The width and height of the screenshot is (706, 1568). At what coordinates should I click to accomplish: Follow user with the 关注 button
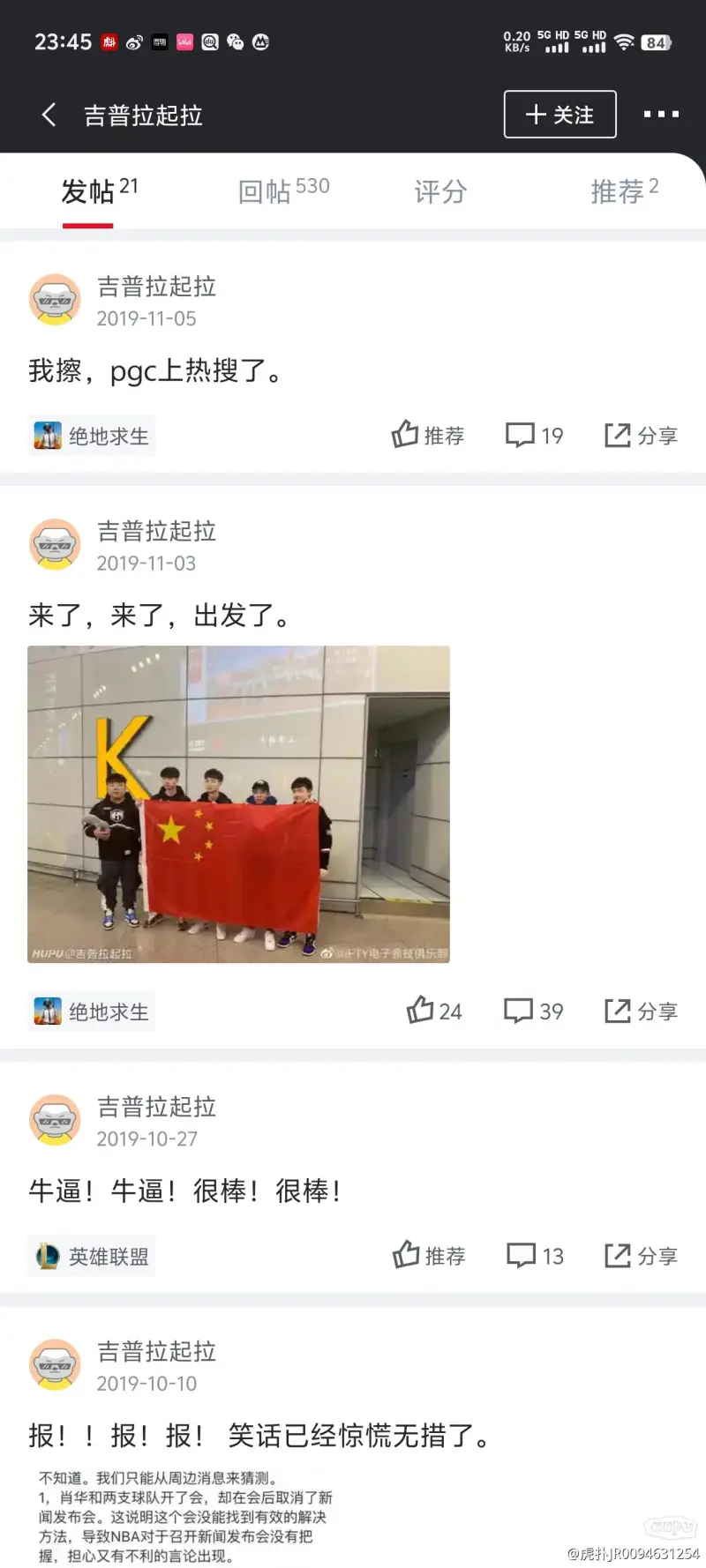(x=560, y=115)
